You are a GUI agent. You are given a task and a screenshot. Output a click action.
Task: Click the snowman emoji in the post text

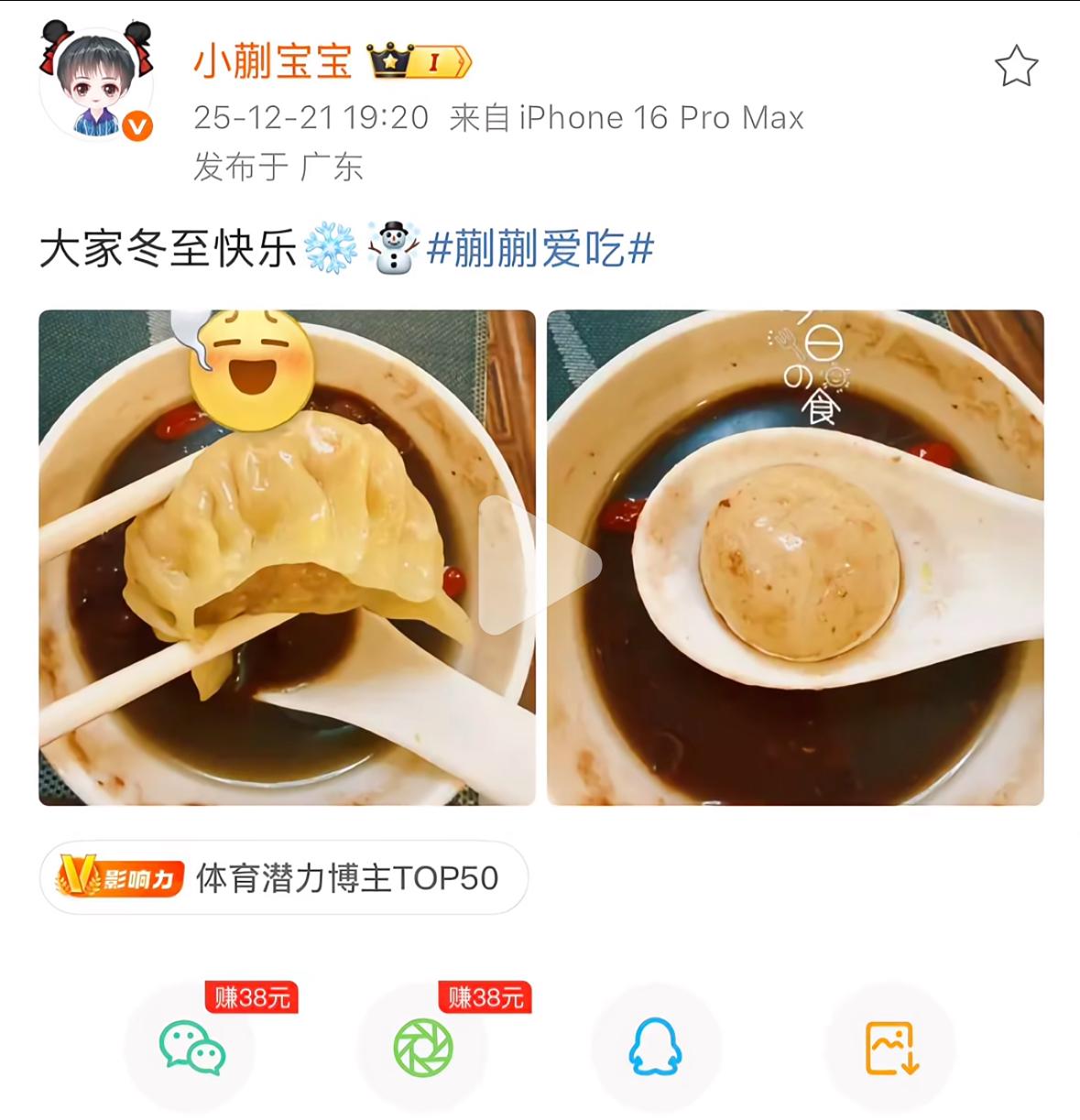tap(396, 245)
